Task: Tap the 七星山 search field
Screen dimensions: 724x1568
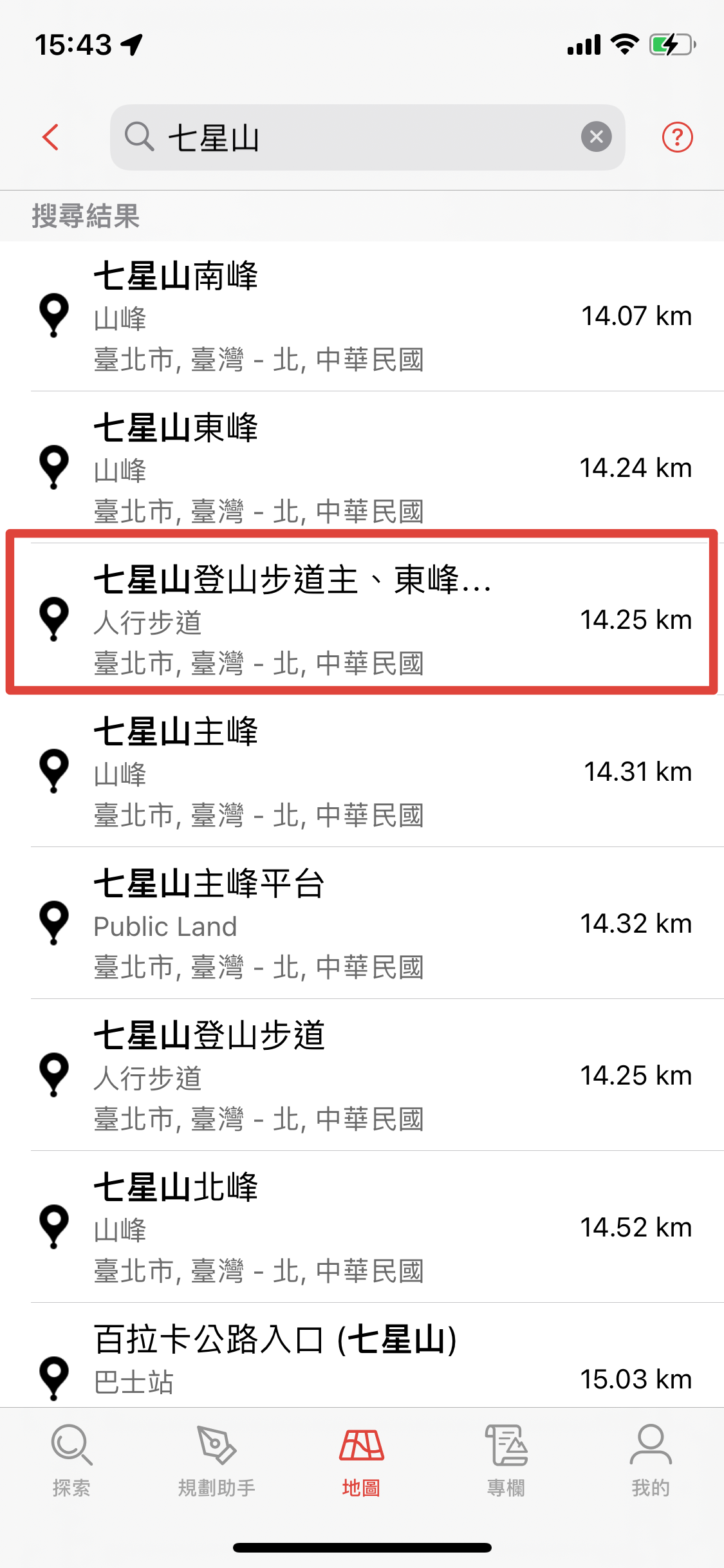Action: (348, 138)
